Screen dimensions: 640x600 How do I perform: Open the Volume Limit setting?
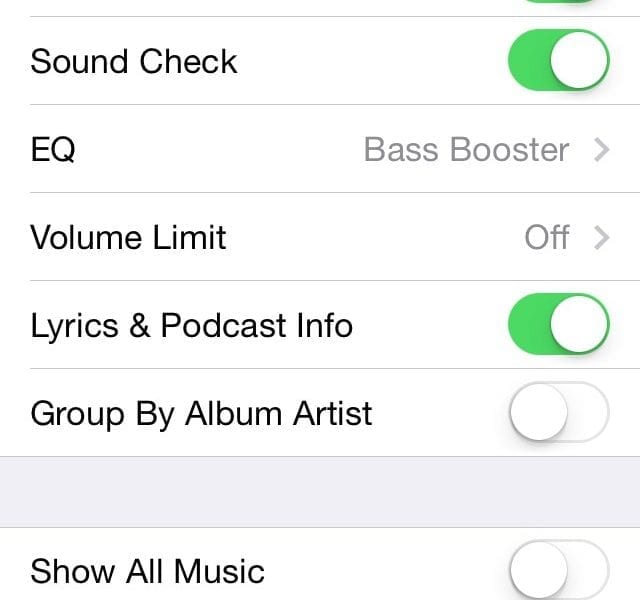[x=320, y=238]
